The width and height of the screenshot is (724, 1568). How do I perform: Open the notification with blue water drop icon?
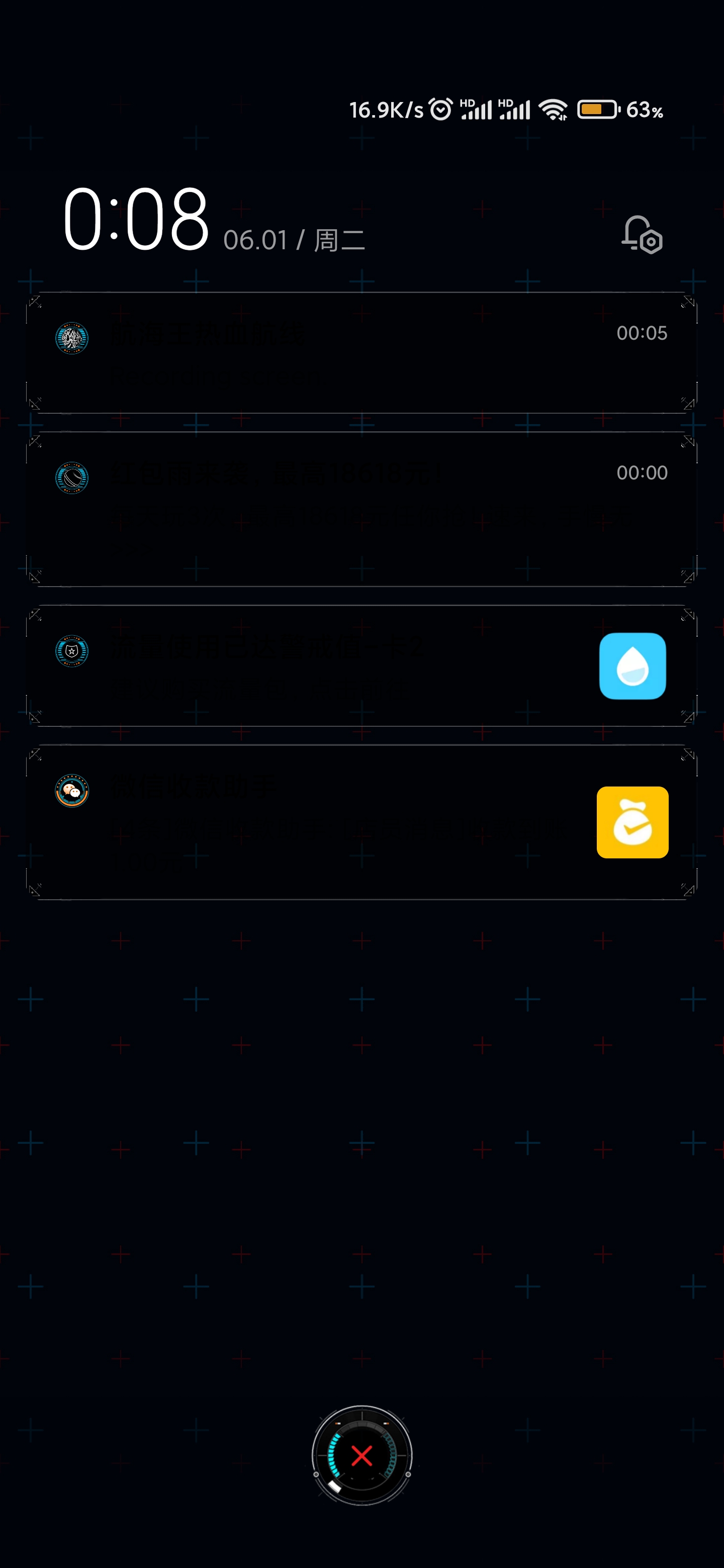click(x=361, y=666)
